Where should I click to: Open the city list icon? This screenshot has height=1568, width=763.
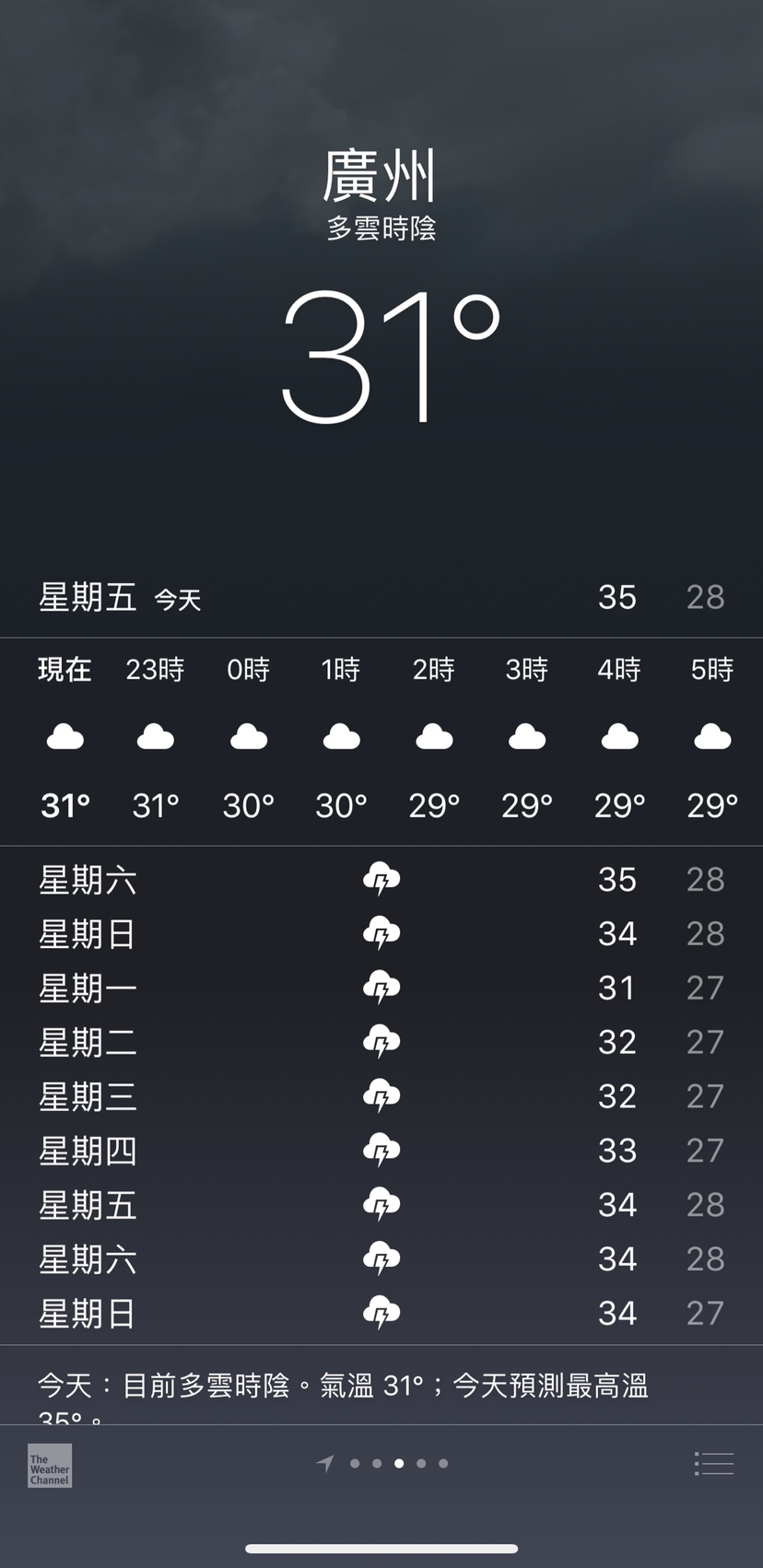pos(713,1463)
